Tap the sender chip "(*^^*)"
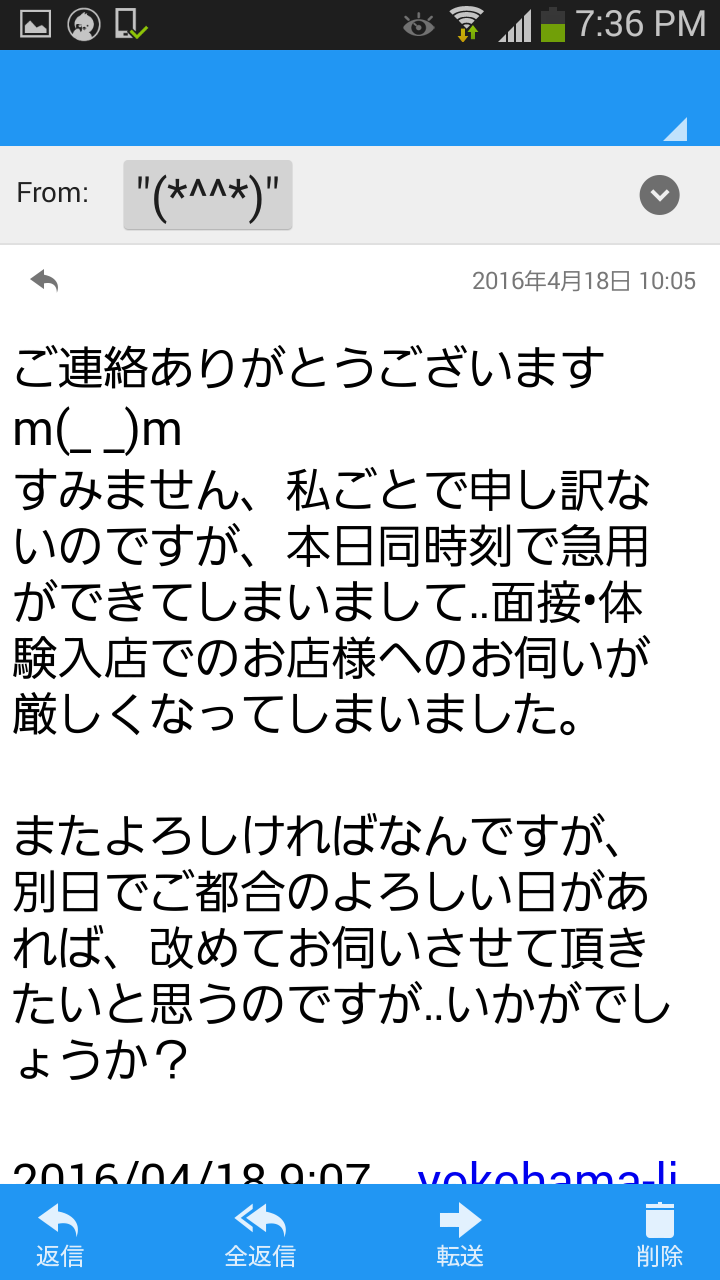The width and height of the screenshot is (720, 1280). pyautogui.click(x=208, y=195)
